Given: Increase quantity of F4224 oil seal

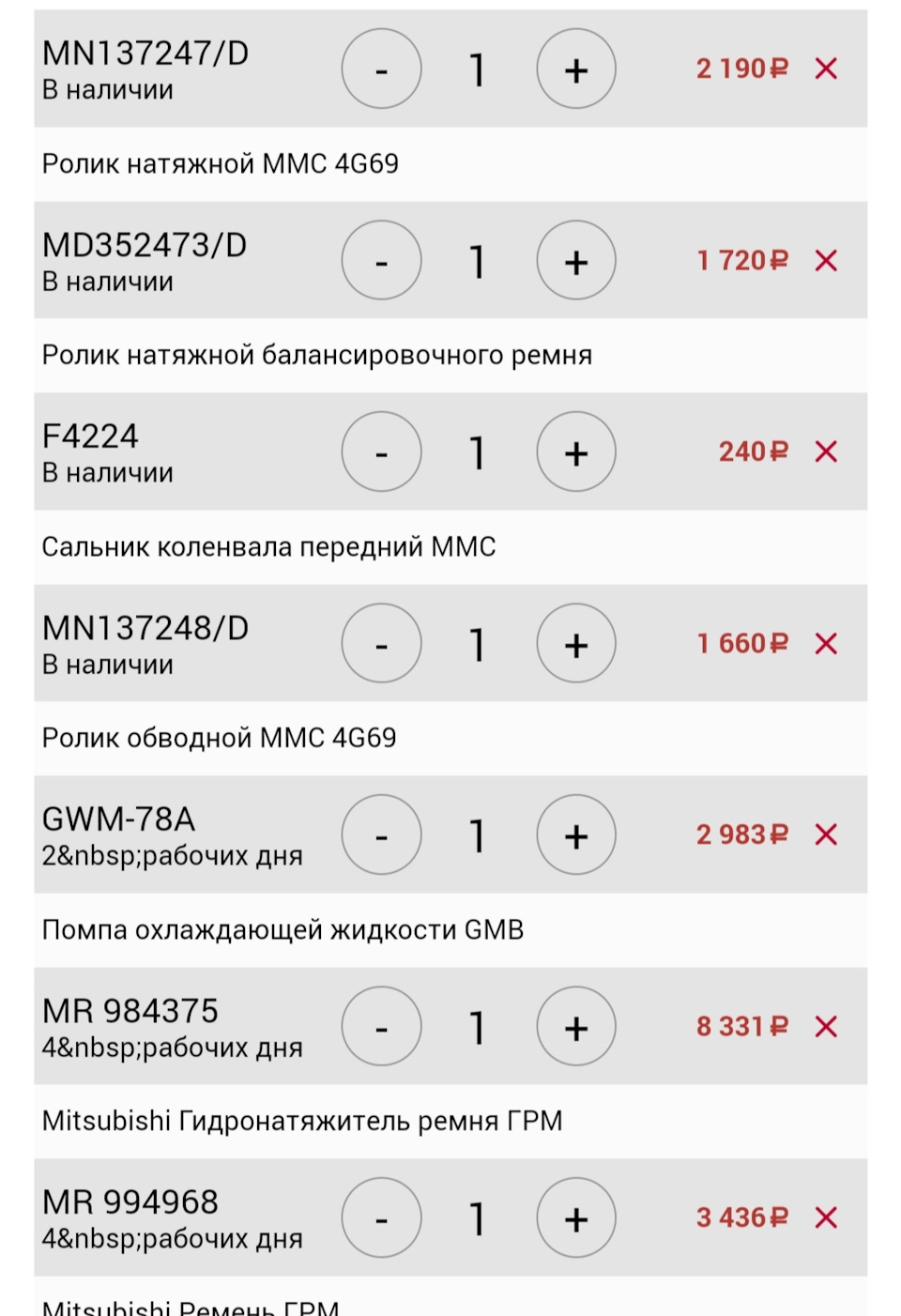Looking at the screenshot, I should [576, 452].
